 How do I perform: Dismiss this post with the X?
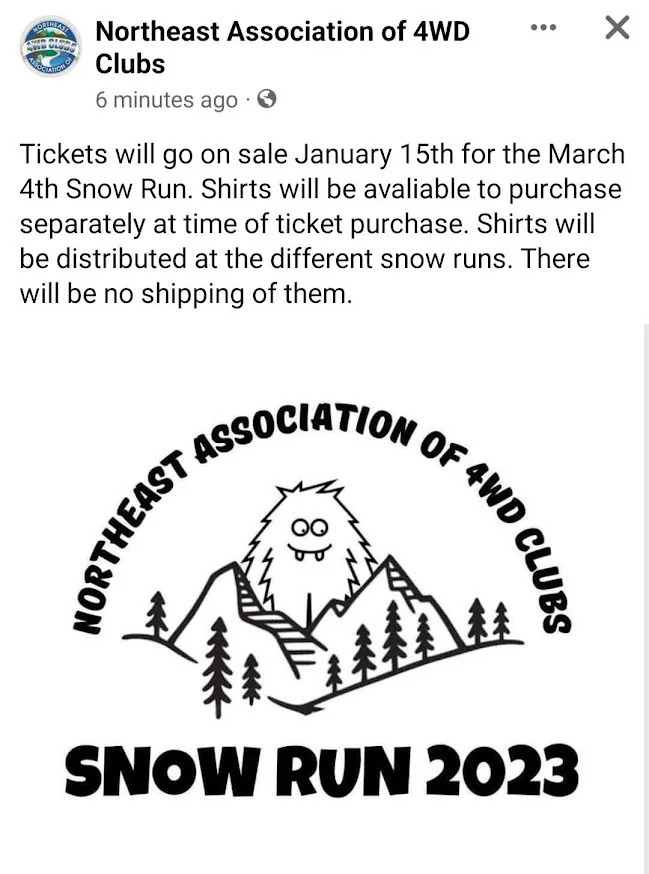[x=618, y=28]
